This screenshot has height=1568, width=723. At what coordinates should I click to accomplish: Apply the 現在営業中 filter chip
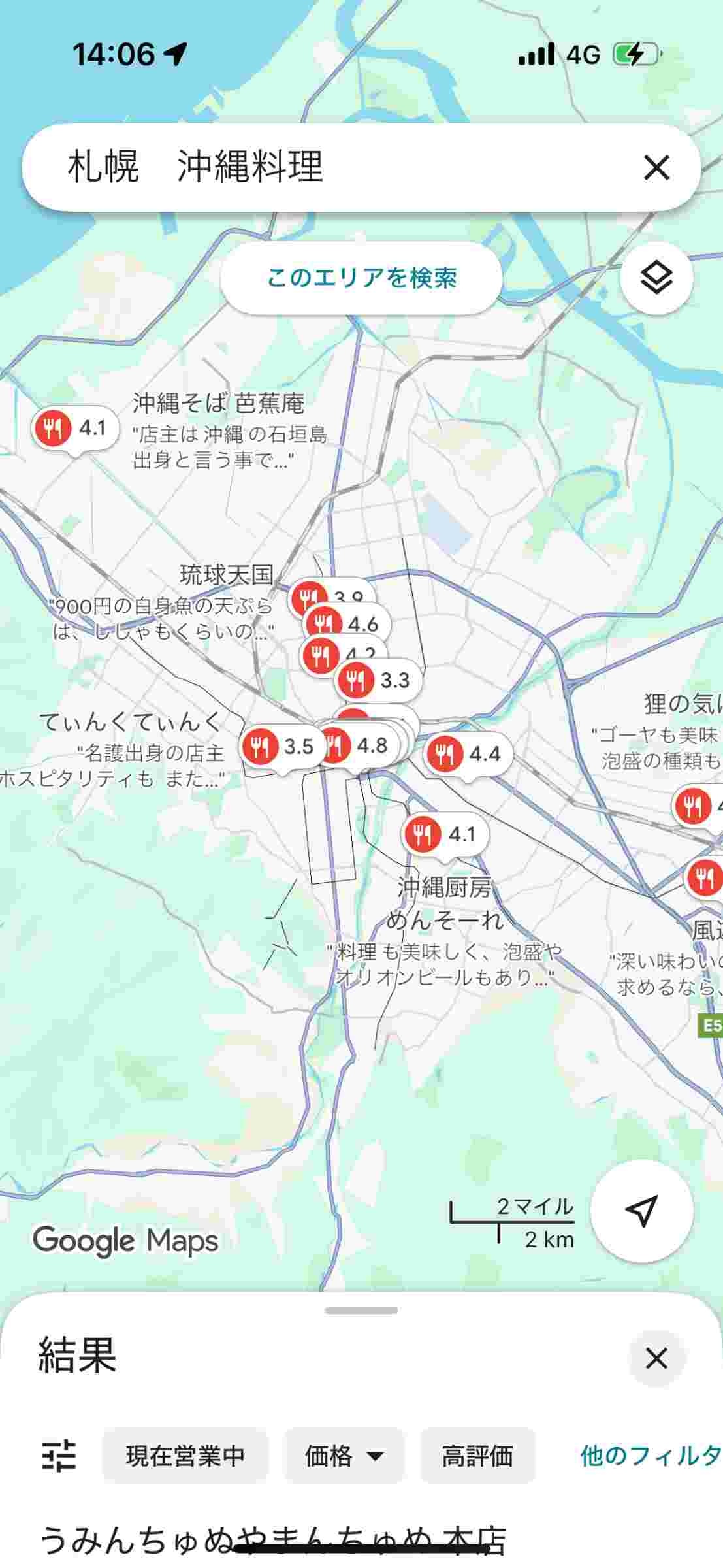click(x=185, y=1456)
